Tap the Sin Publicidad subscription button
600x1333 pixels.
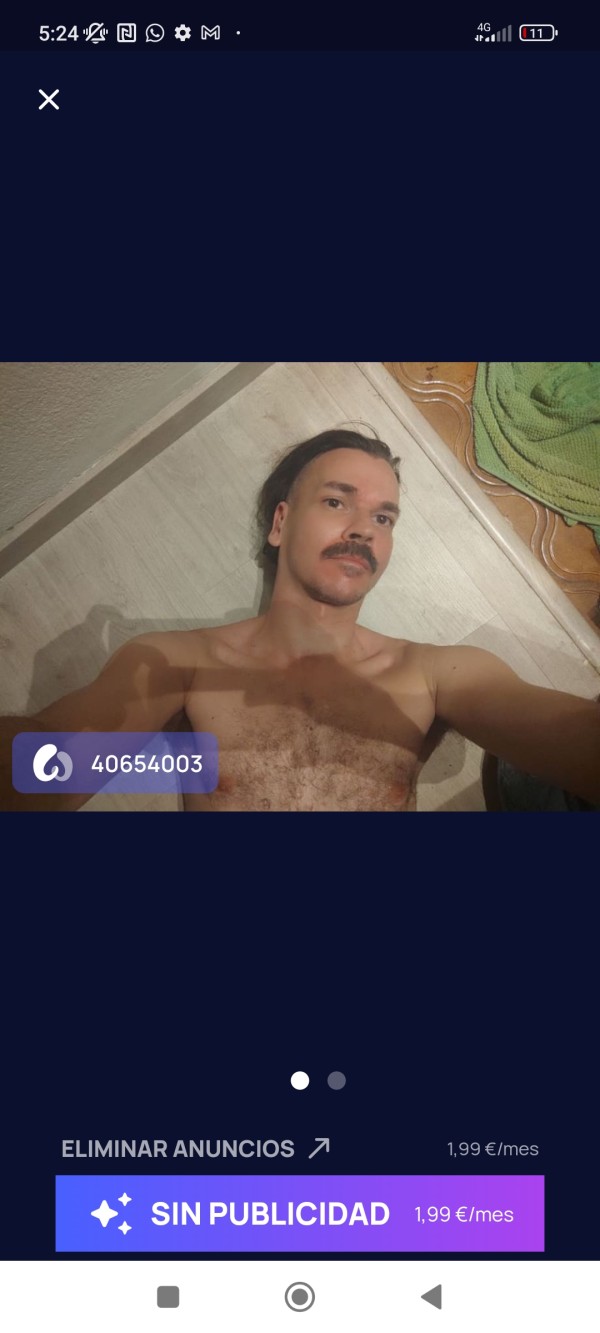300,1214
